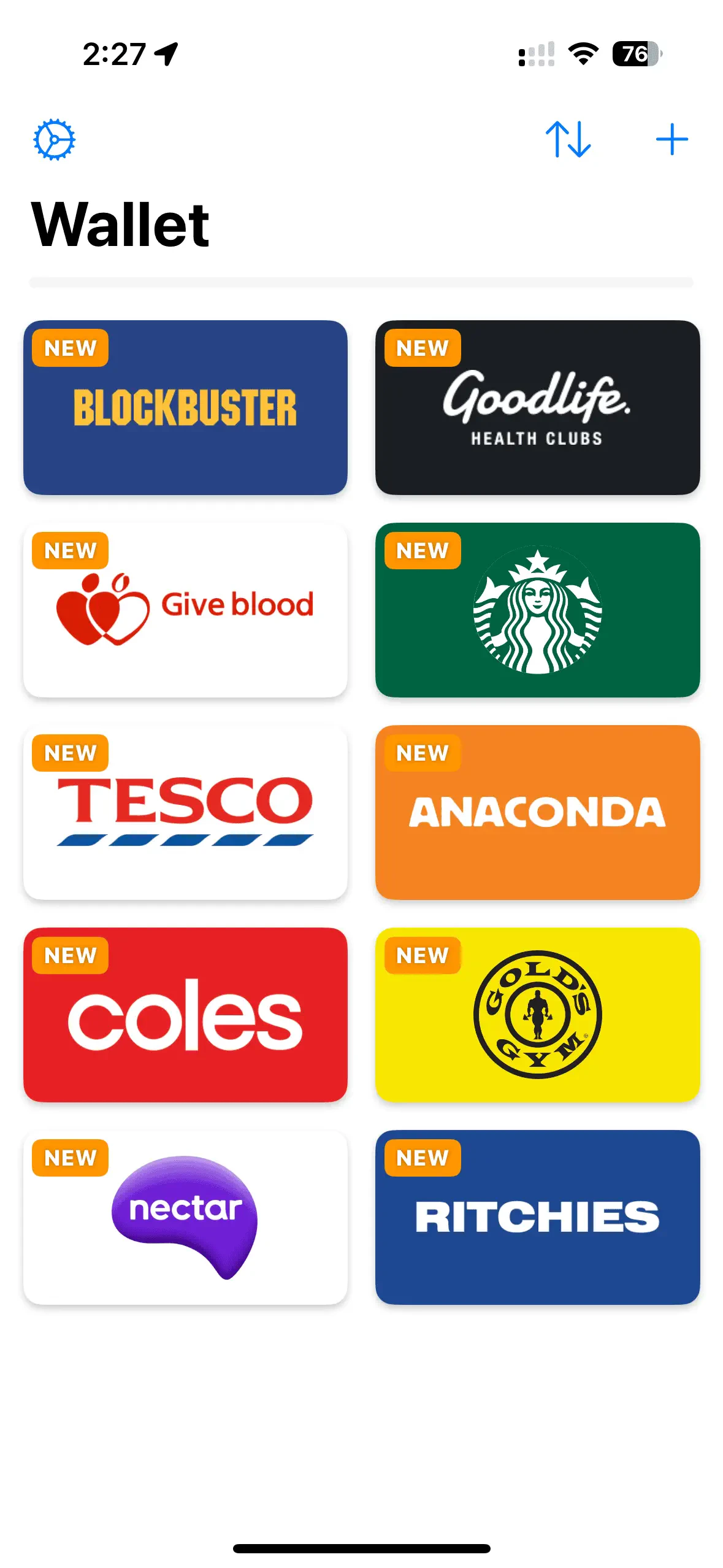The width and height of the screenshot is (723, 1568).
Task: Select the sort order arrows icon
Action: (x=570, y=139)
